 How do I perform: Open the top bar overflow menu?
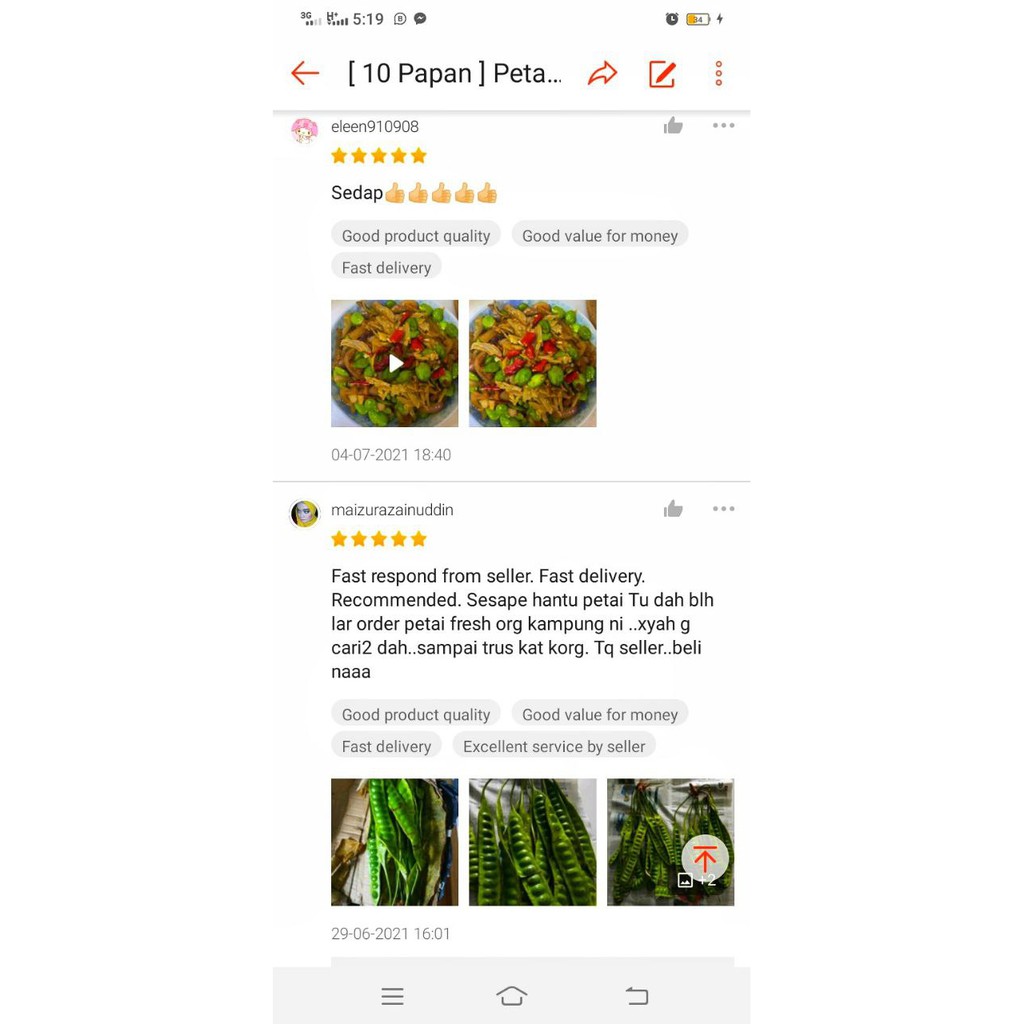pyautogui.click(x=718, y=74)
